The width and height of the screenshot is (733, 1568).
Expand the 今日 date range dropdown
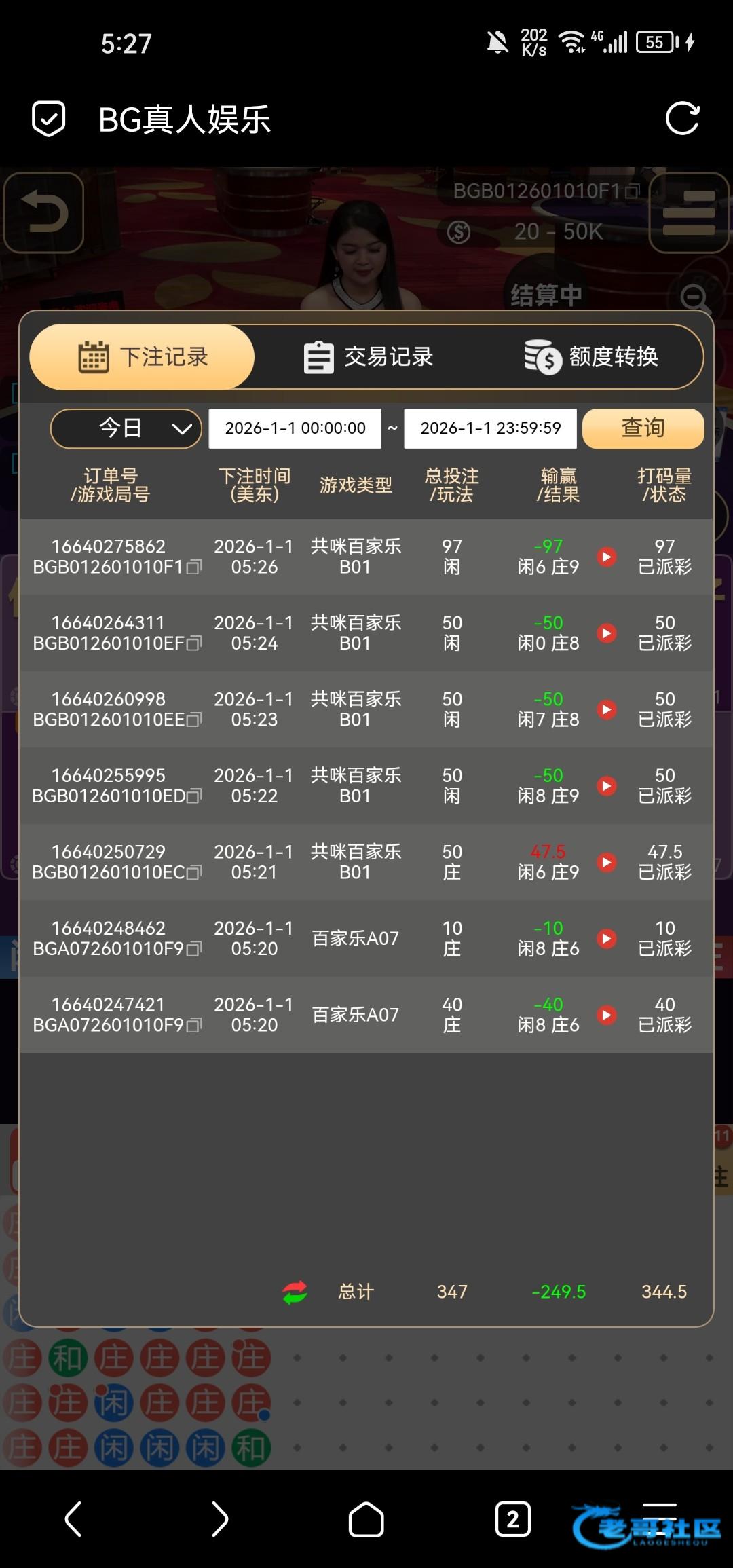point(126,428)
